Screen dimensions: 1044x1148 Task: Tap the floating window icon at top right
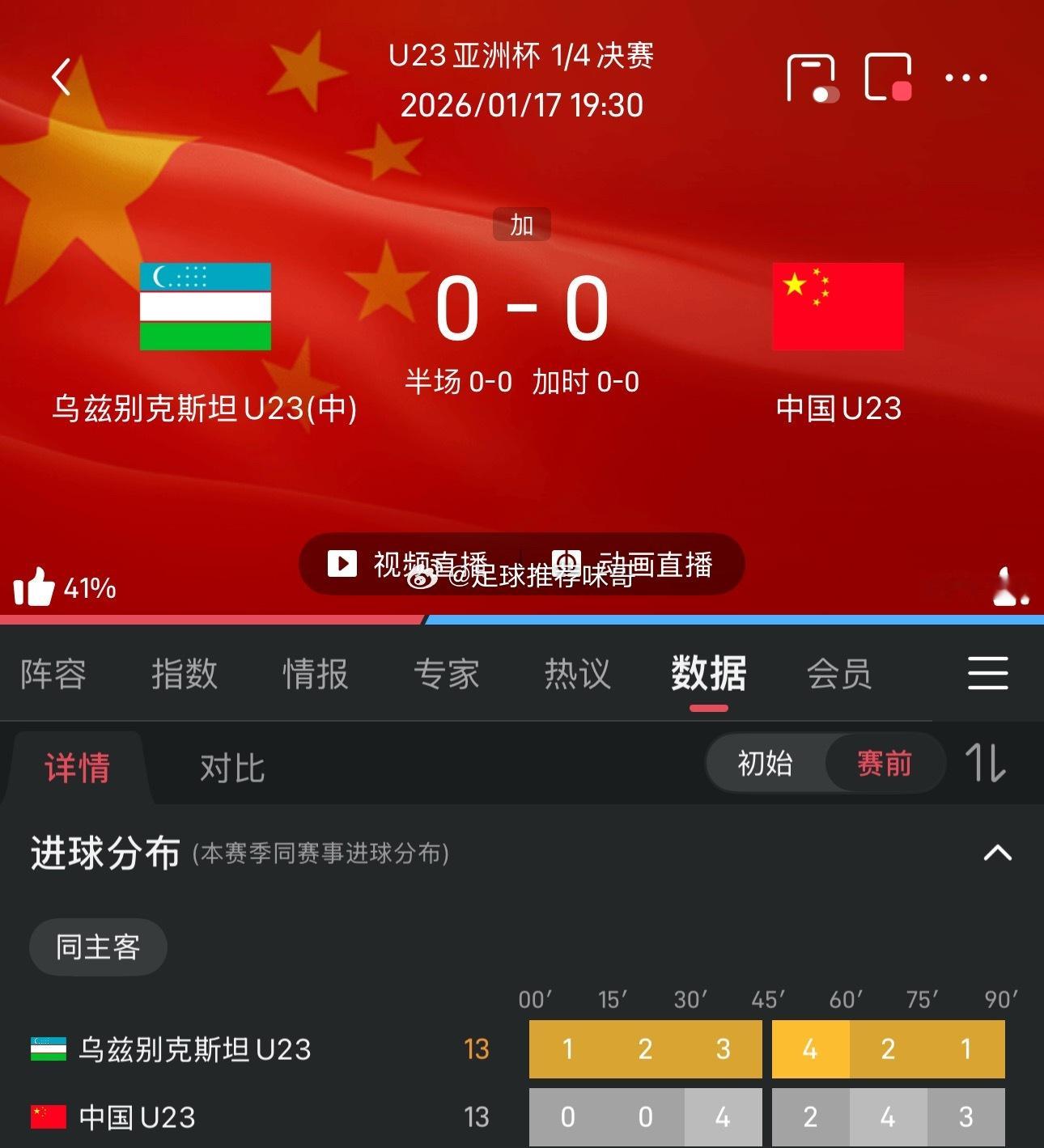pos(887,77)
